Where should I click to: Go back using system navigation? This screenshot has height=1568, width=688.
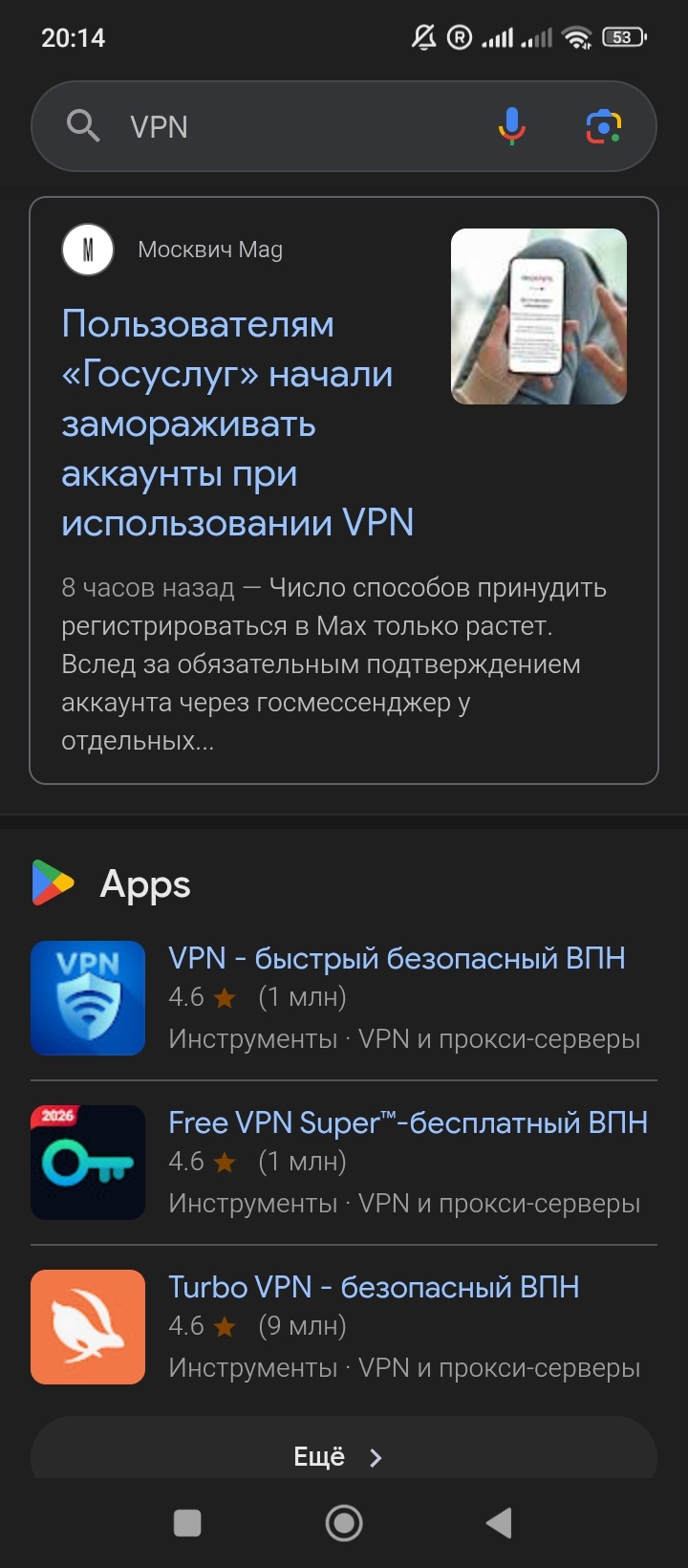point(499,1522)
